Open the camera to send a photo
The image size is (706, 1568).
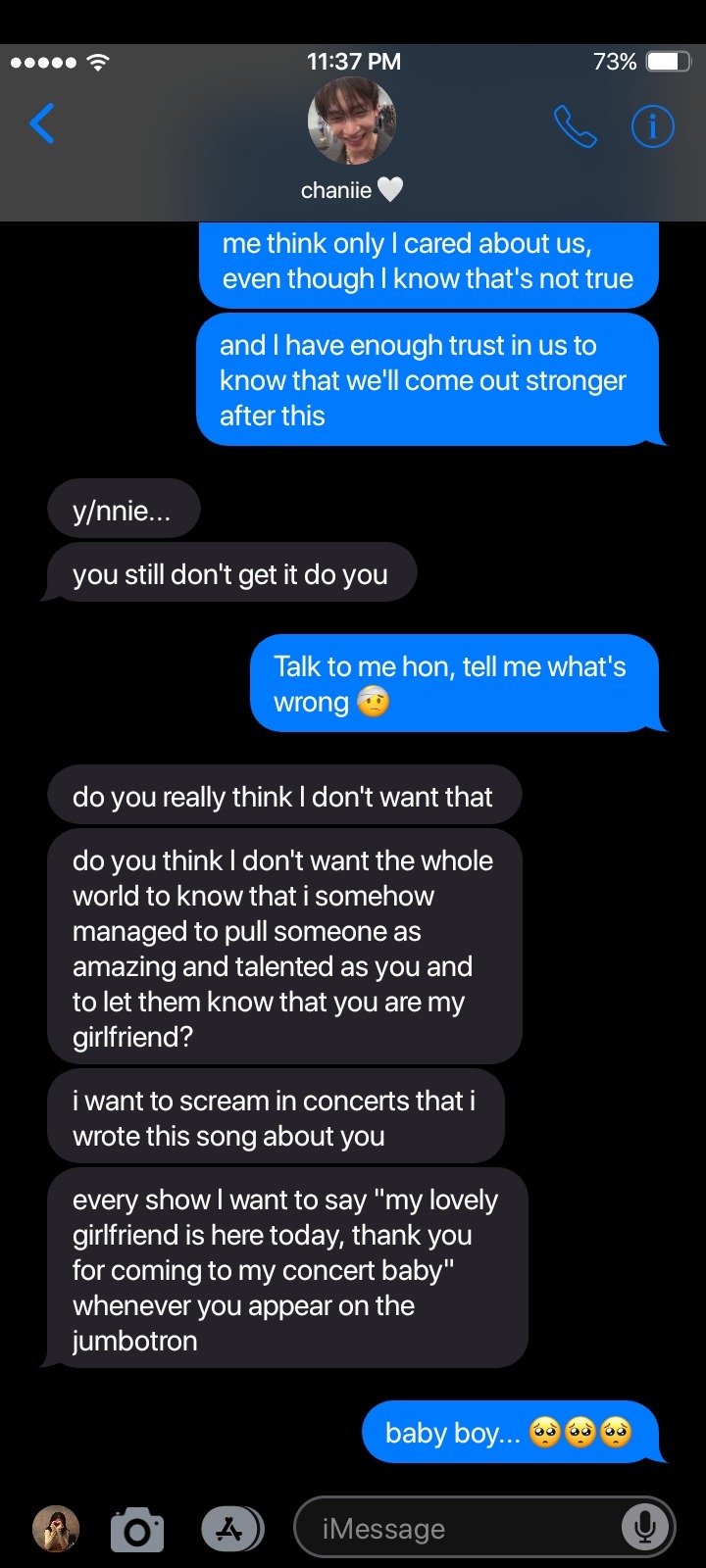(136, 1530)
